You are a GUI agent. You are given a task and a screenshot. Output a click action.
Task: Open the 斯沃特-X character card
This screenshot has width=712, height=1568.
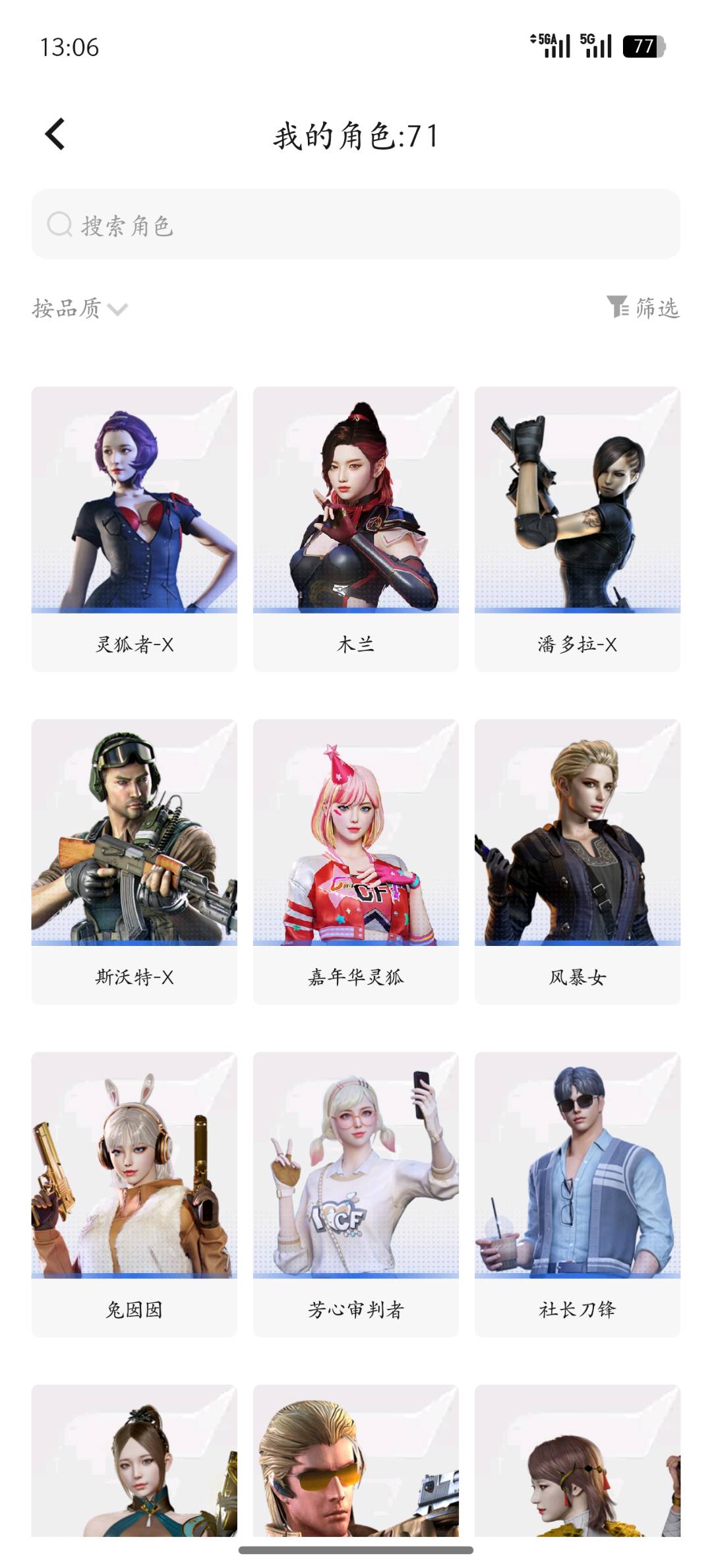pos(134,860)
